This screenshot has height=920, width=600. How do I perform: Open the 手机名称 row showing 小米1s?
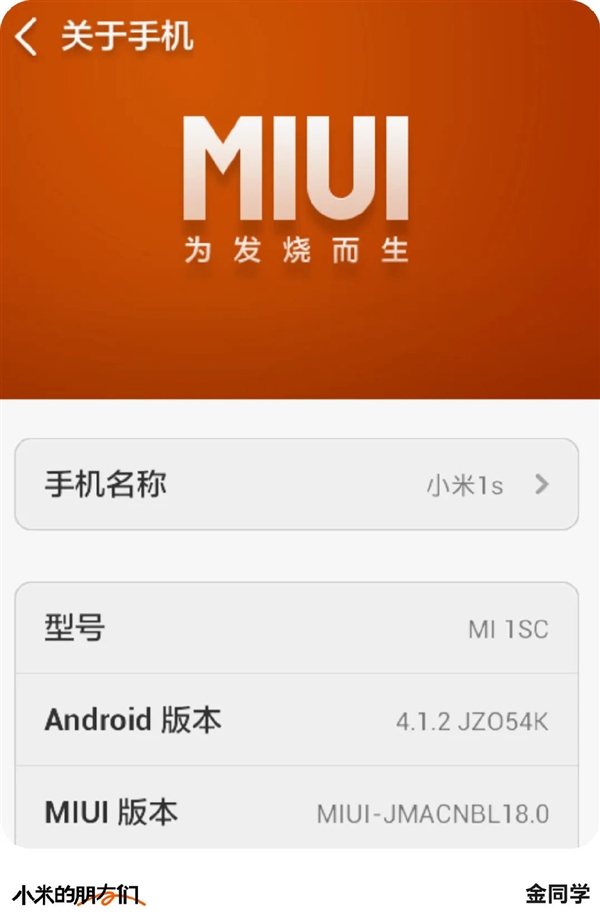(x=296, y=485)
